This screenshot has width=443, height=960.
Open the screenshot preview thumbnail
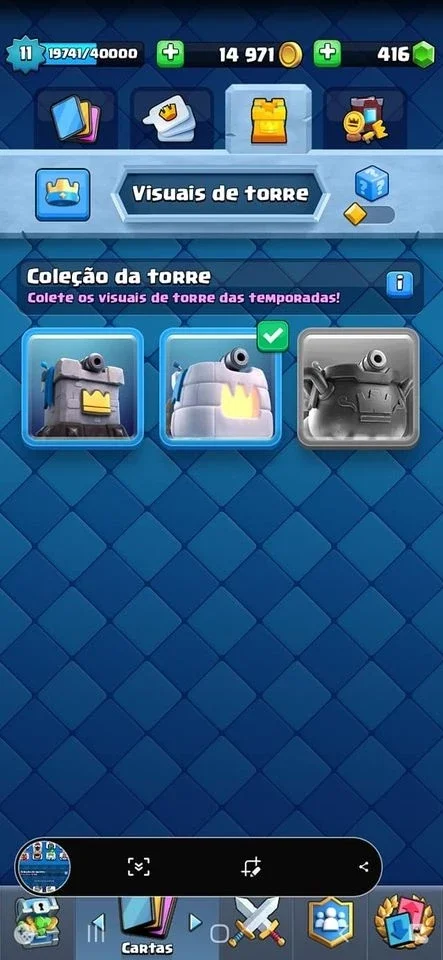[x=43, y=867]
